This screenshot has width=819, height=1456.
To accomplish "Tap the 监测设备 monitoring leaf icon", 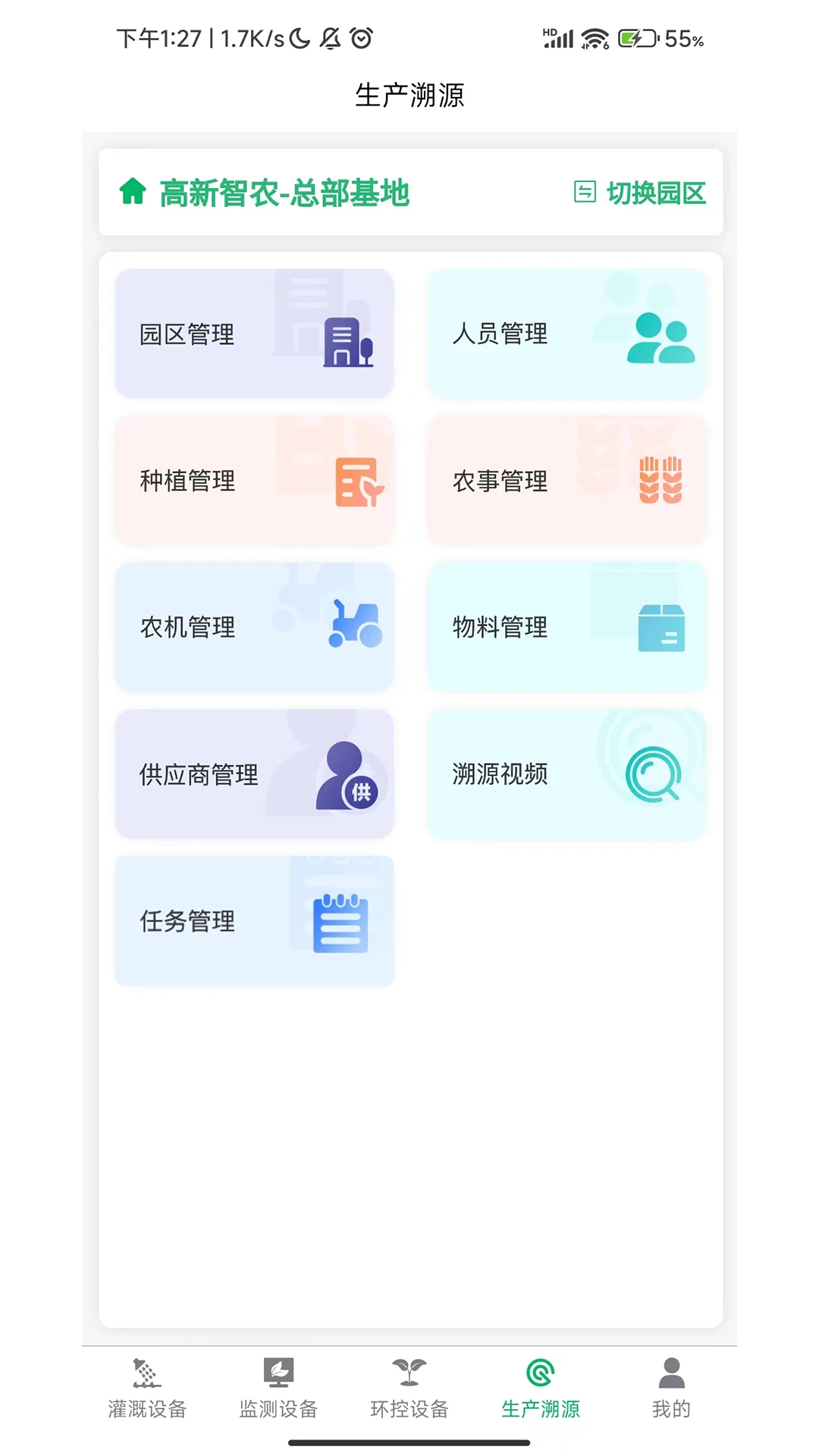I will pyautogui.click(x=278, y=1373).
